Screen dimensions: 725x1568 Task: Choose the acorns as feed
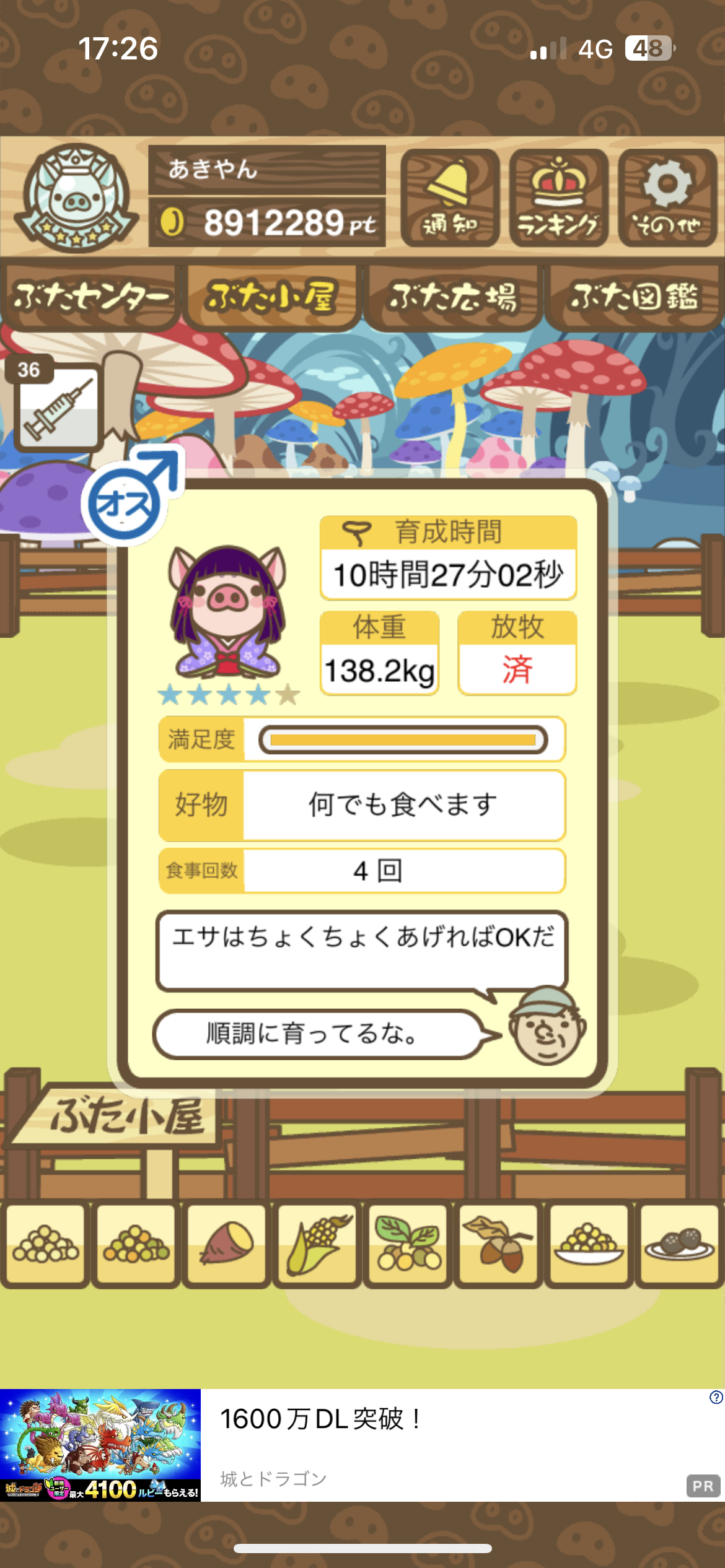point(498,1244)
